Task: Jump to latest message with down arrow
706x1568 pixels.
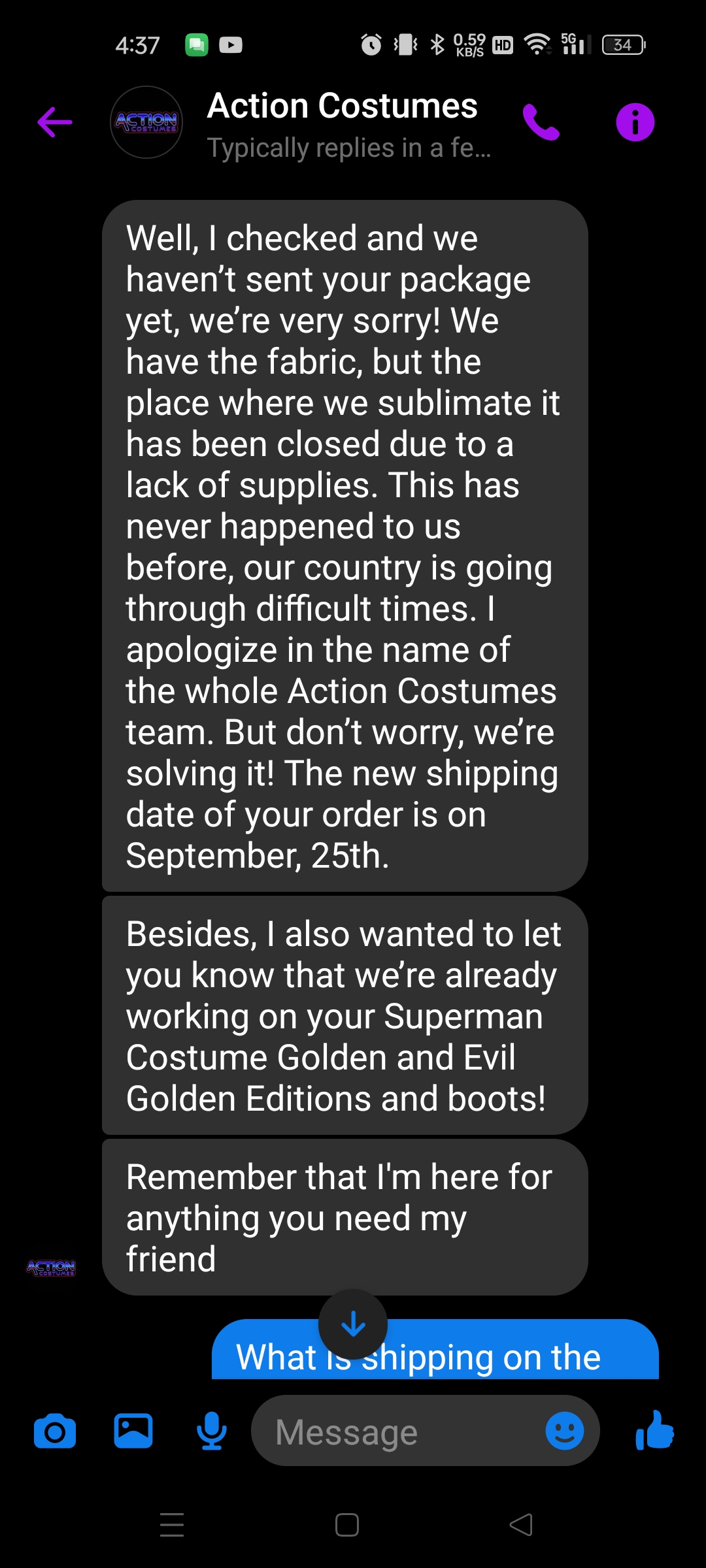Action: (353, 1324)
